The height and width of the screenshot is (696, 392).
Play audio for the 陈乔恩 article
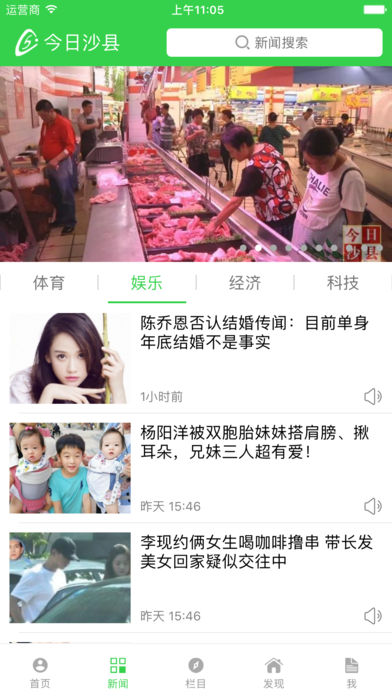coord(373,396)
